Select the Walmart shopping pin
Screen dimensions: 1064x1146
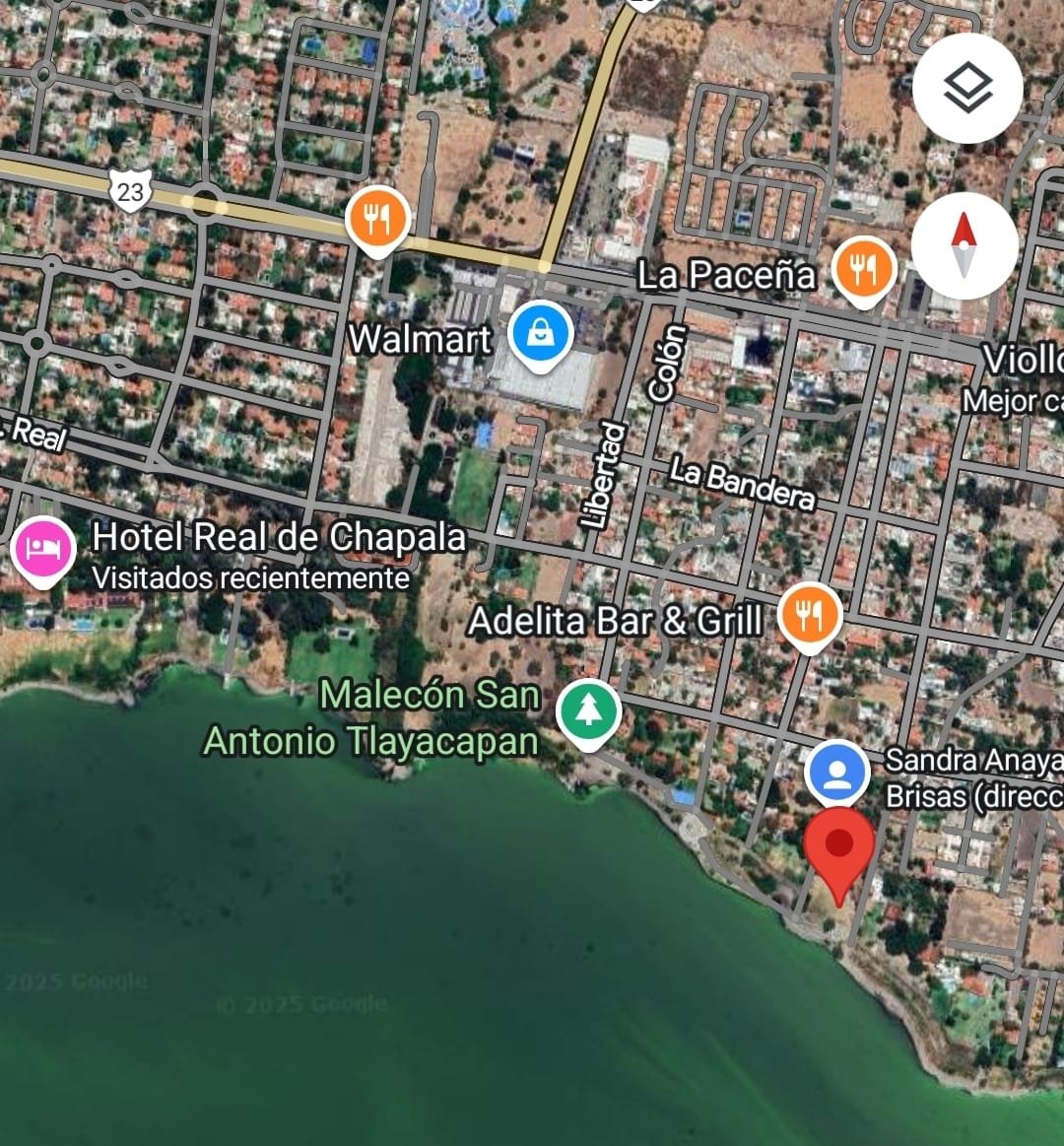tap(541, 334)
